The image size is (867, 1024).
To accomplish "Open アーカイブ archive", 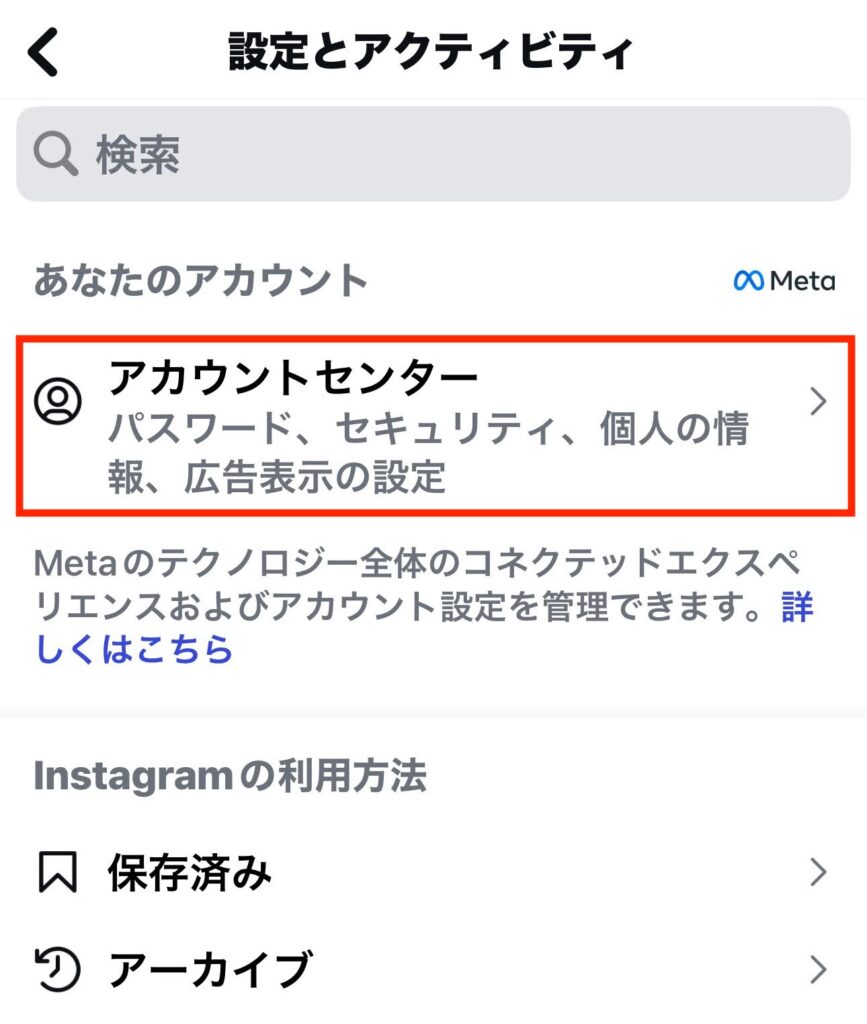I will point(433,968).
